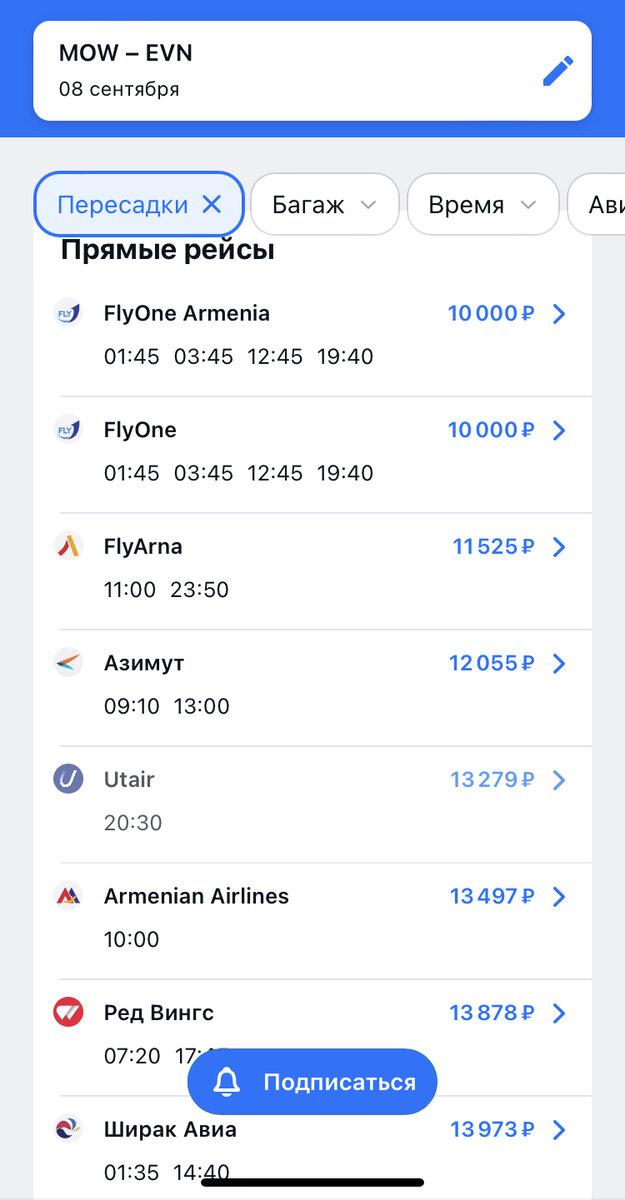Open FlyOne Armenia flights for 10 000 ₽
This screenshot has height=1200, width=625.
coord(310,335)
